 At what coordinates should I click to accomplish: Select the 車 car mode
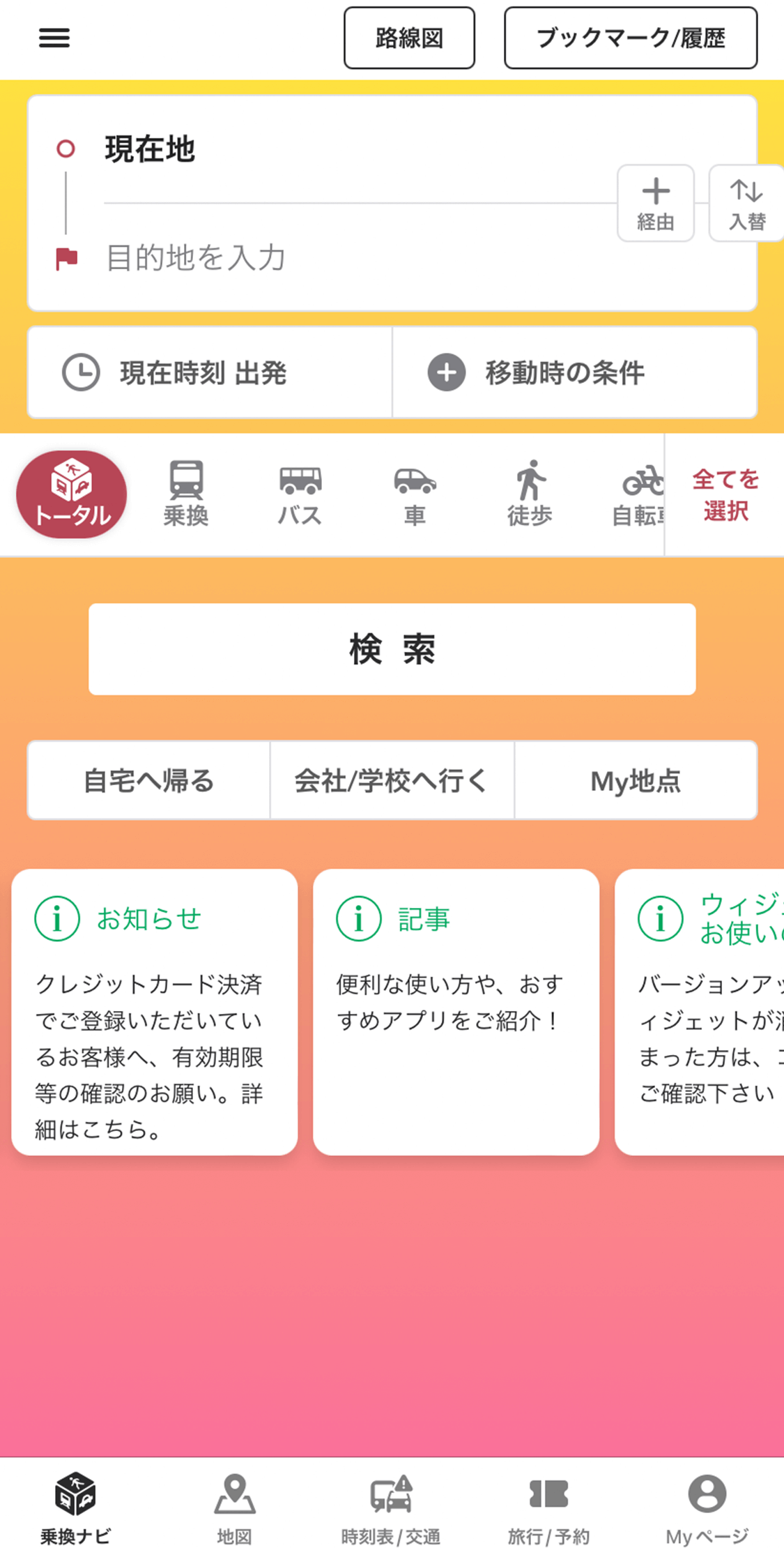tap(415, 493)
